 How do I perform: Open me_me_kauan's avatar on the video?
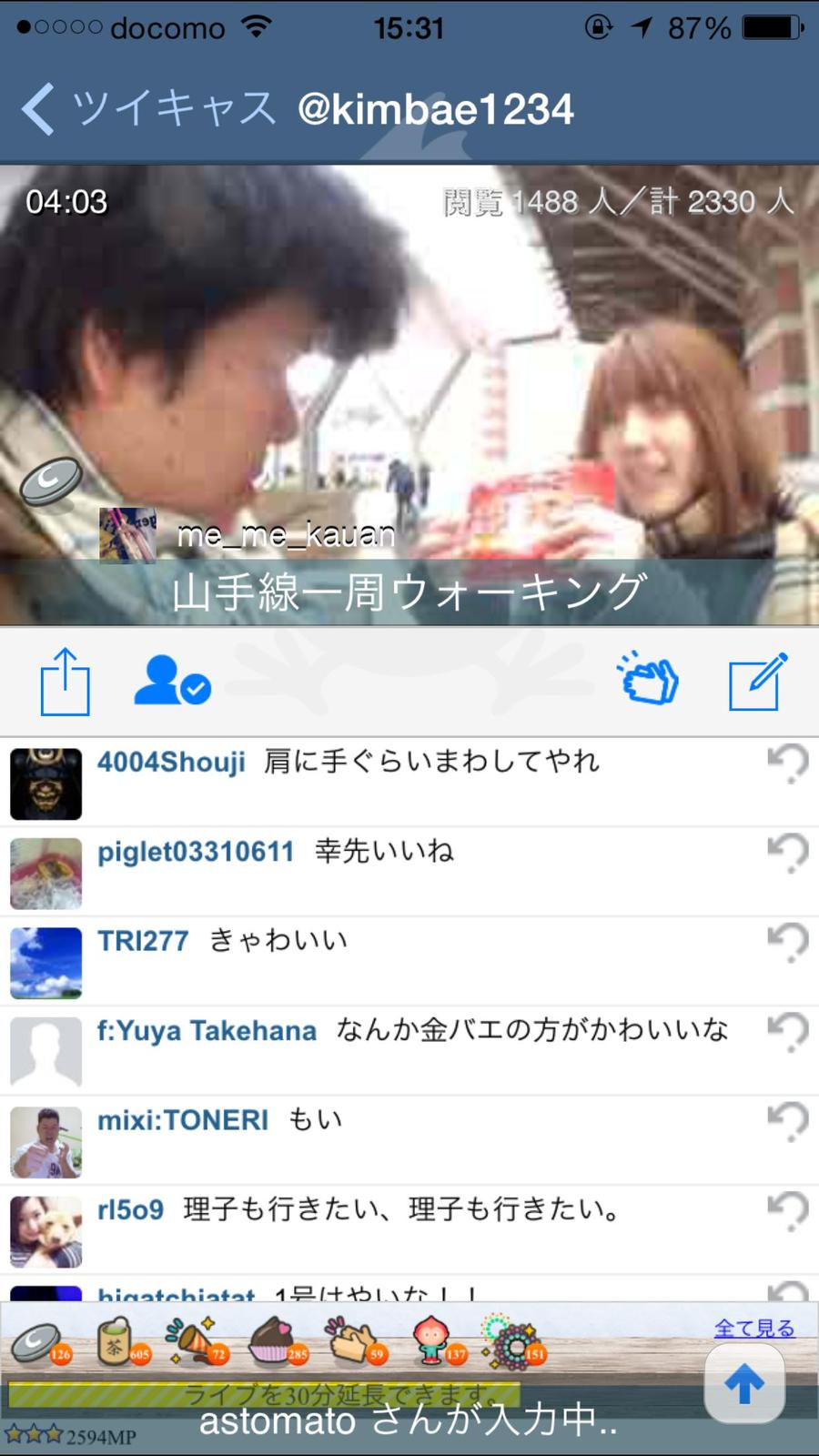click(x=127, y=535)
